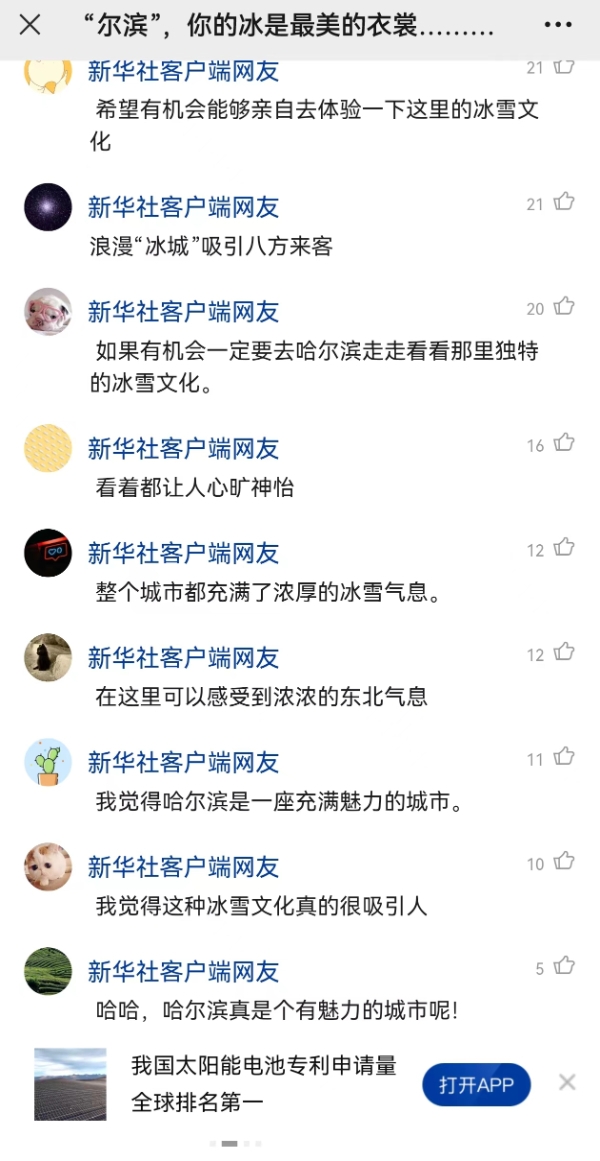
Task: Like the comment about 哈尔滨独特的冰雪文化
Action: point(564,306)
